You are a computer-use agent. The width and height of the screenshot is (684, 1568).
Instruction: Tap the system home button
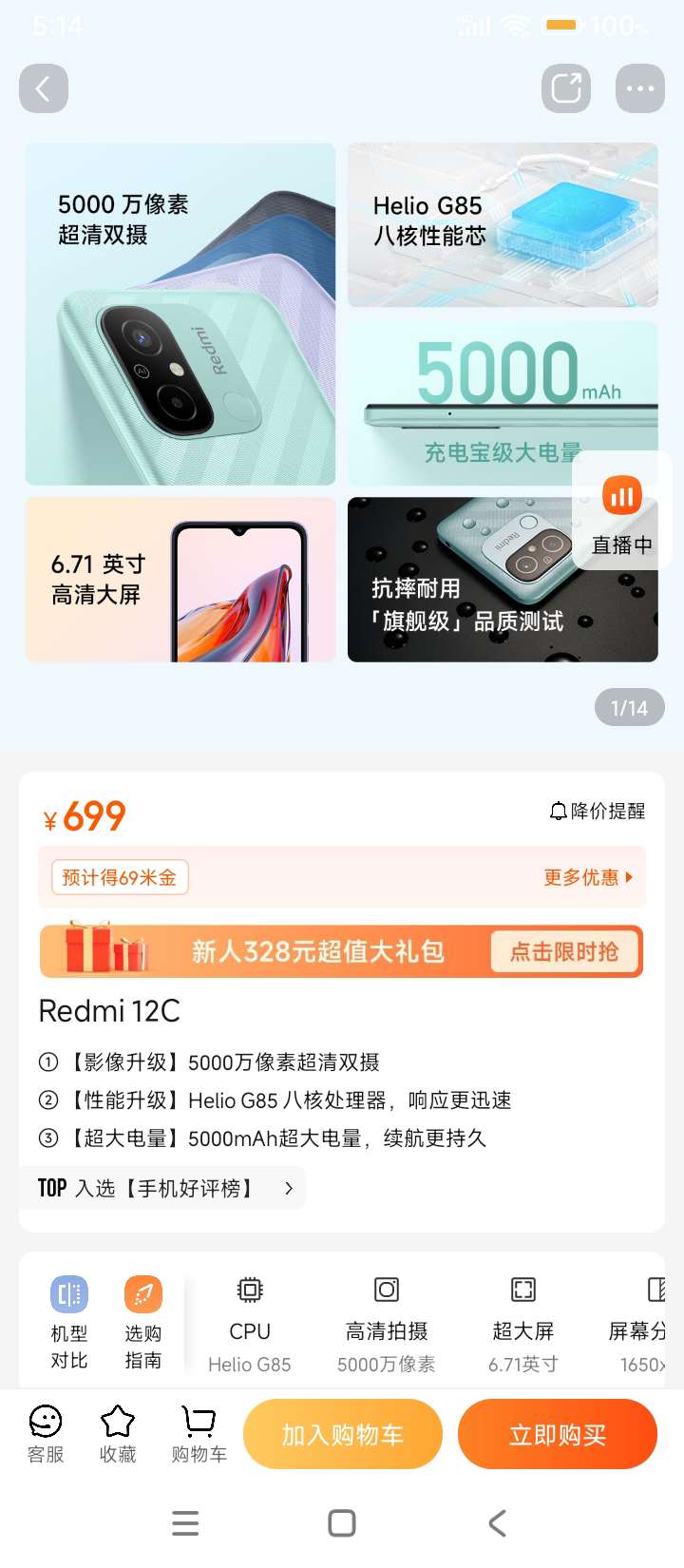[x=342, y=1523]
